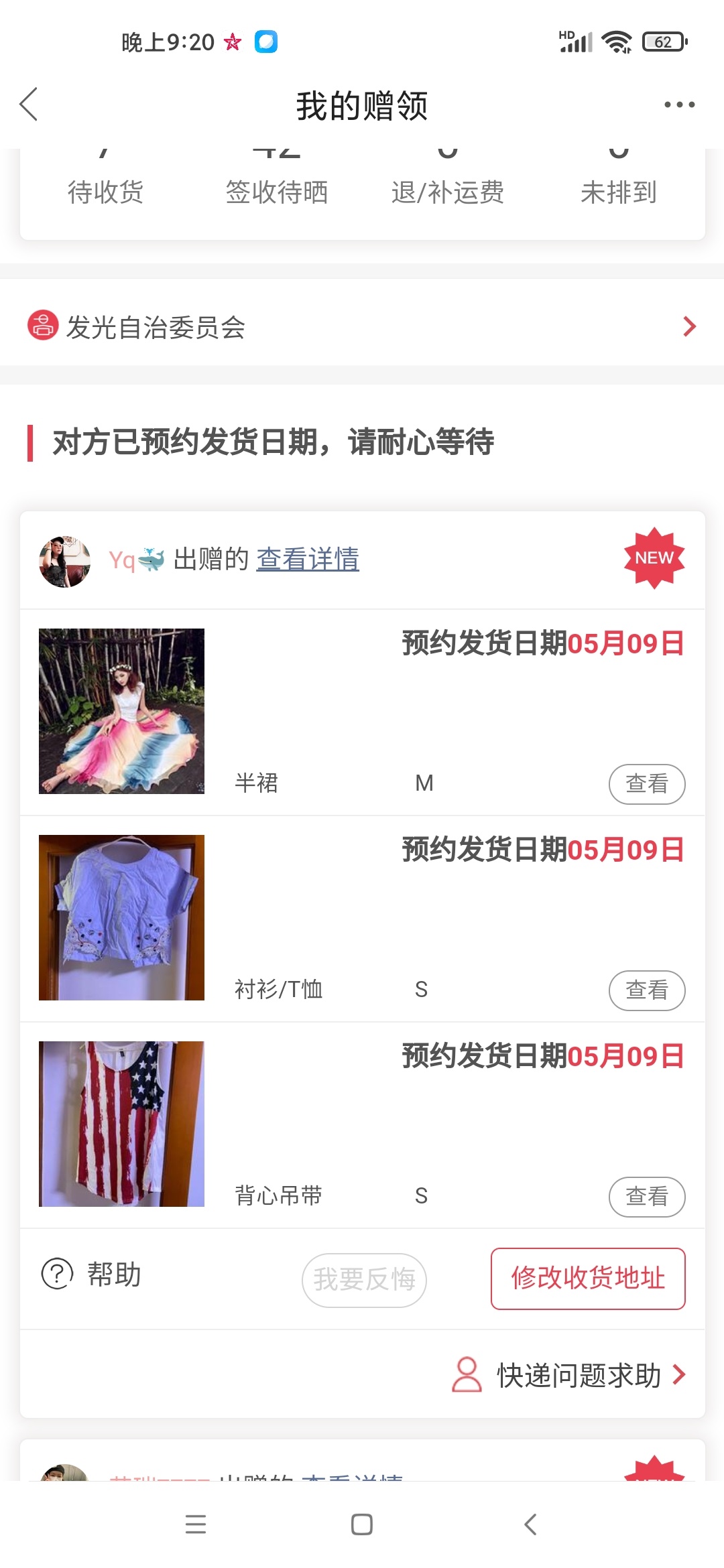Open the blue shirt photo

point(121,917)
